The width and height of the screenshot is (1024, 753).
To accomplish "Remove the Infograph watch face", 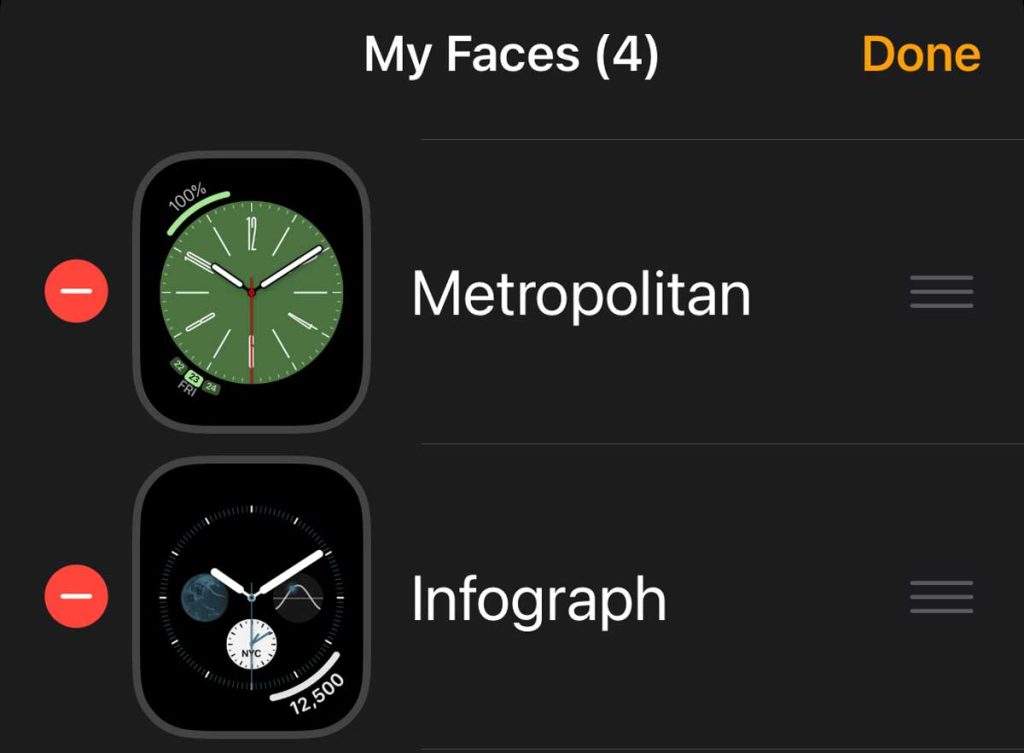I will click(76, 596).
